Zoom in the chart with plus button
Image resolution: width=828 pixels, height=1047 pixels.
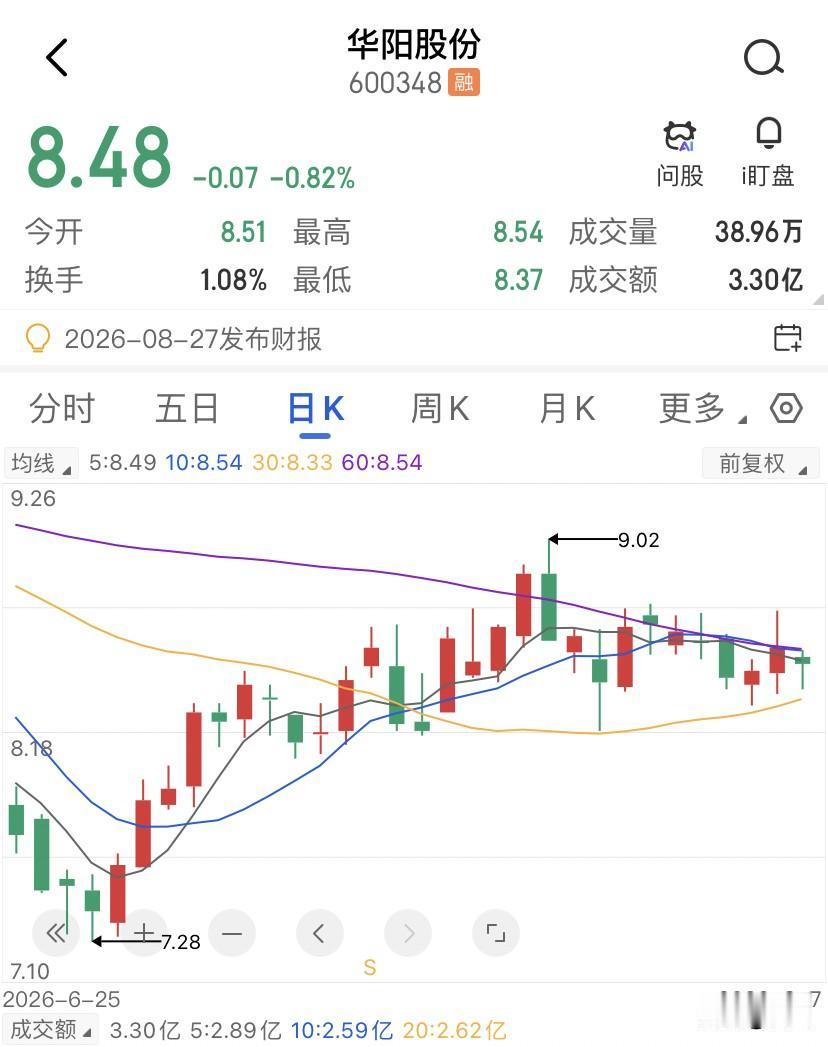pos(144,933)
